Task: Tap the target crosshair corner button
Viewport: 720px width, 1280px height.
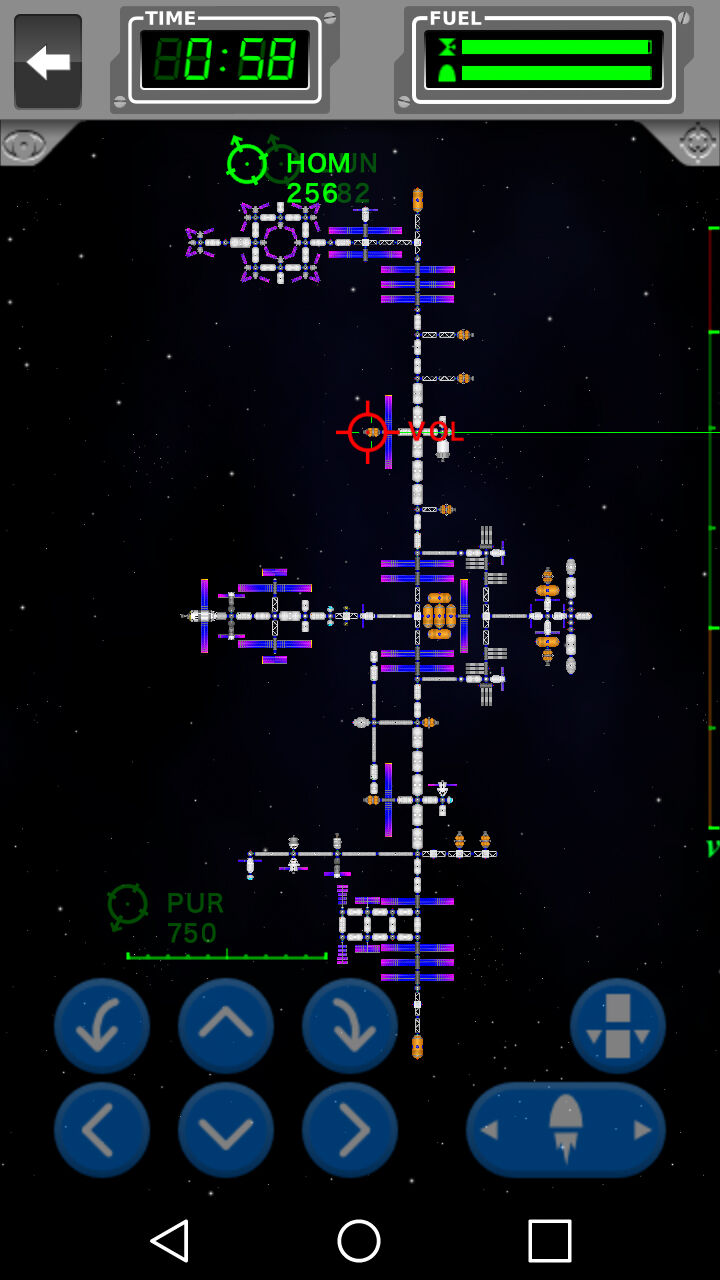Action: 694,143
